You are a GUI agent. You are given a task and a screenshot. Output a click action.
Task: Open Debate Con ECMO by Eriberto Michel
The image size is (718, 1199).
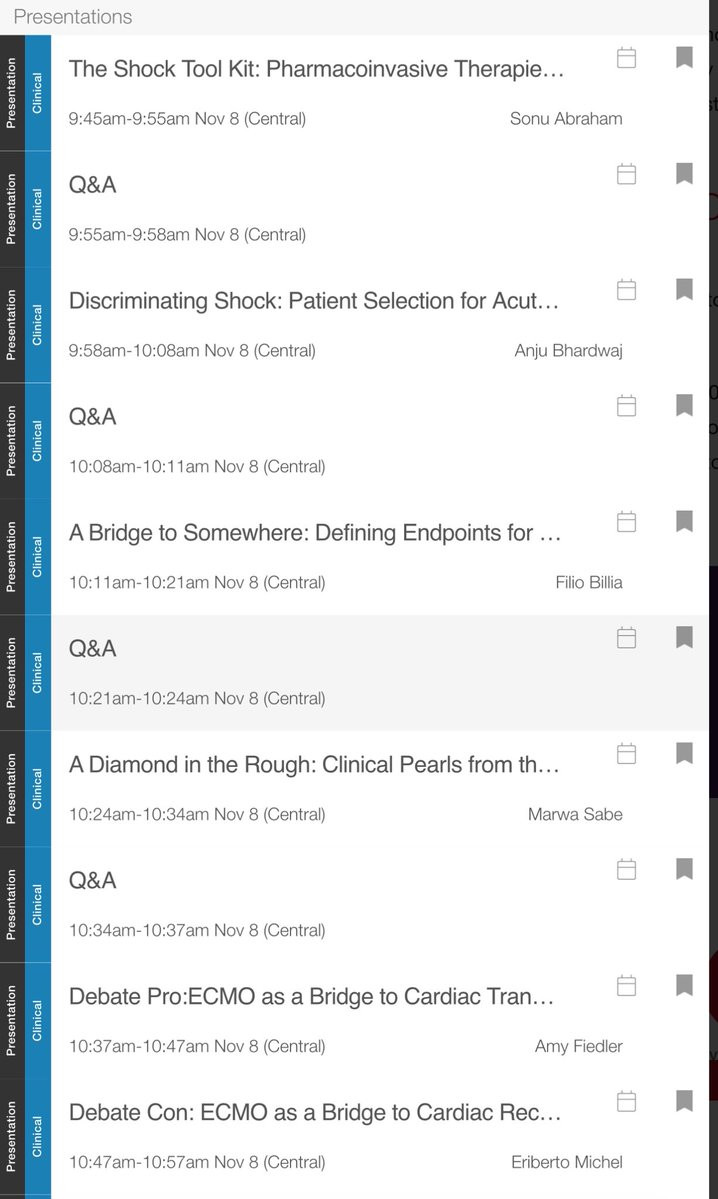tap(314, 1114)
